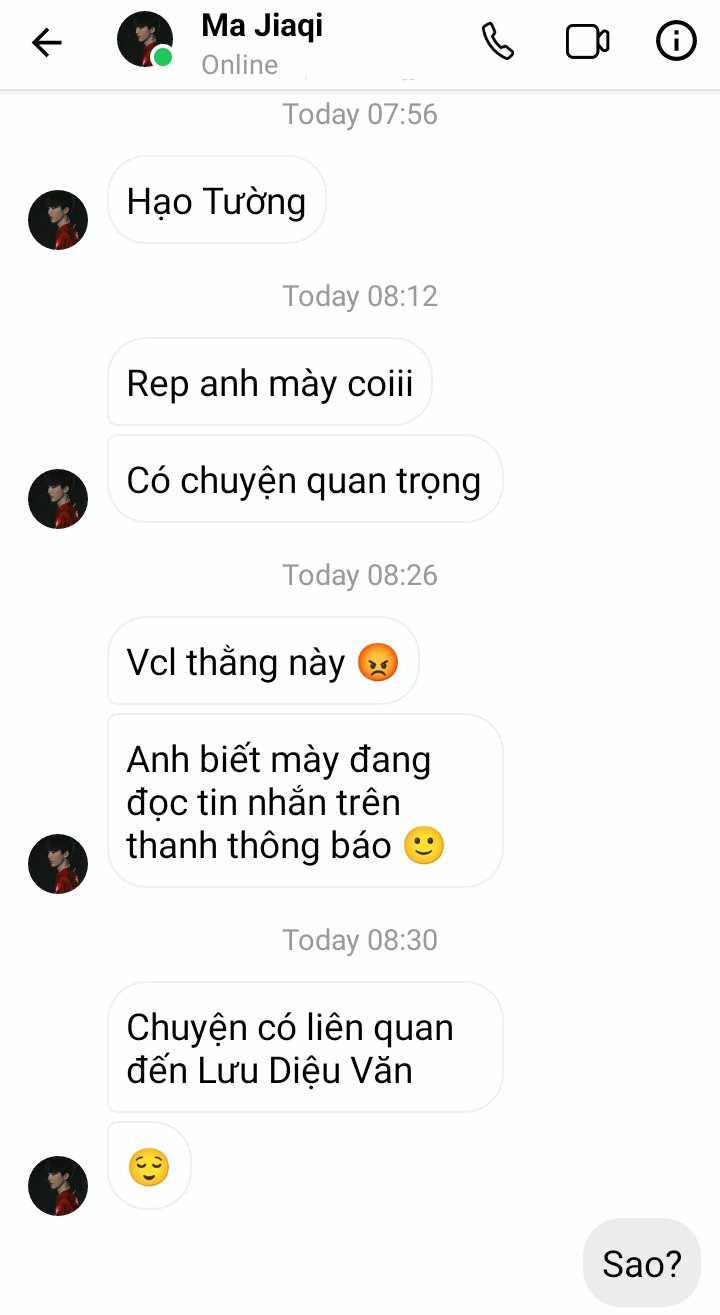
Task: Open conversation info details
Action: pyautogui.click(x=676, y=42)
